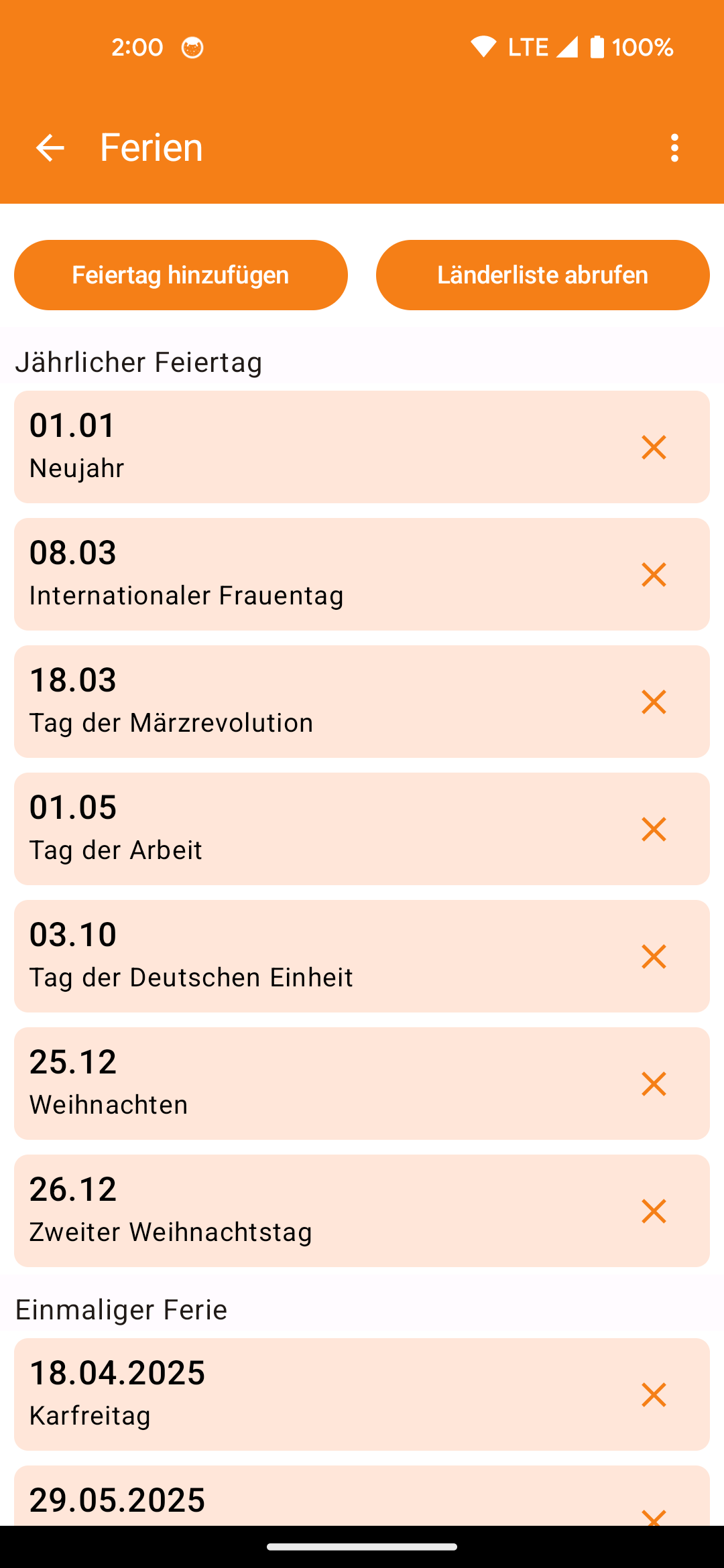Tap Länderliste abrufen button
Viewport: 724px width, 1568px height.
(543, 275)
